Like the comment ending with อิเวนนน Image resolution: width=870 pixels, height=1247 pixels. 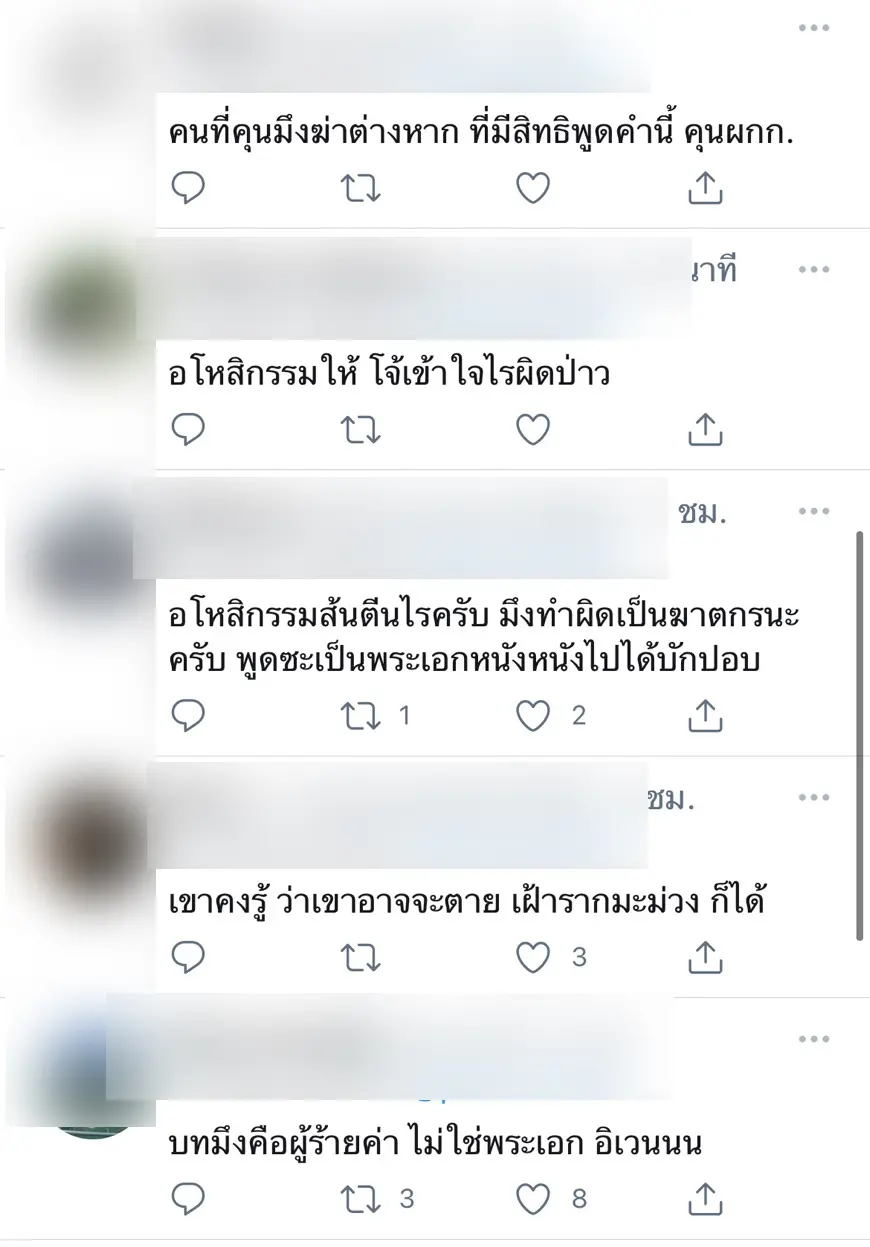click(533, 1198)
